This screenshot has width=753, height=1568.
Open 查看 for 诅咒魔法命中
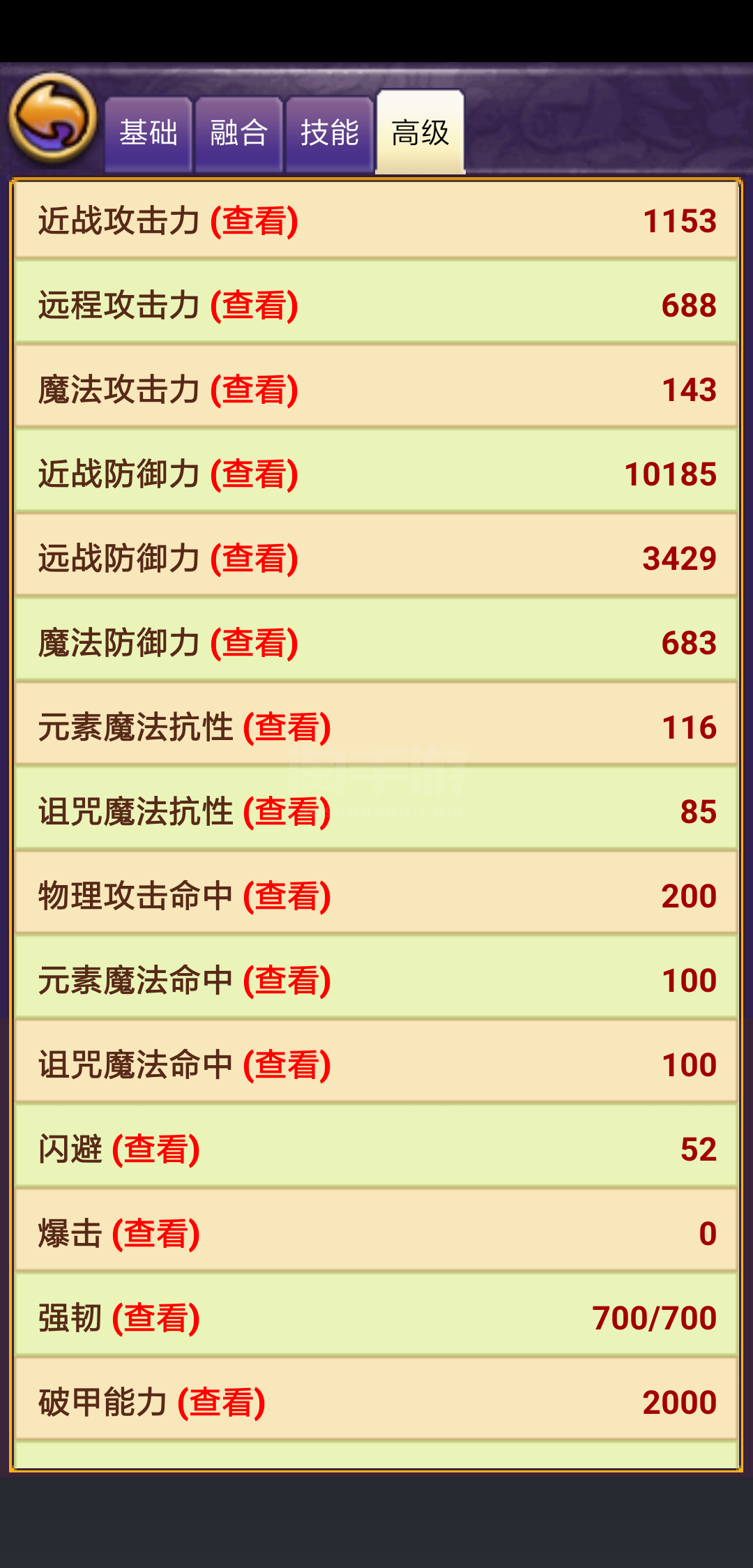click(287, 1065)
